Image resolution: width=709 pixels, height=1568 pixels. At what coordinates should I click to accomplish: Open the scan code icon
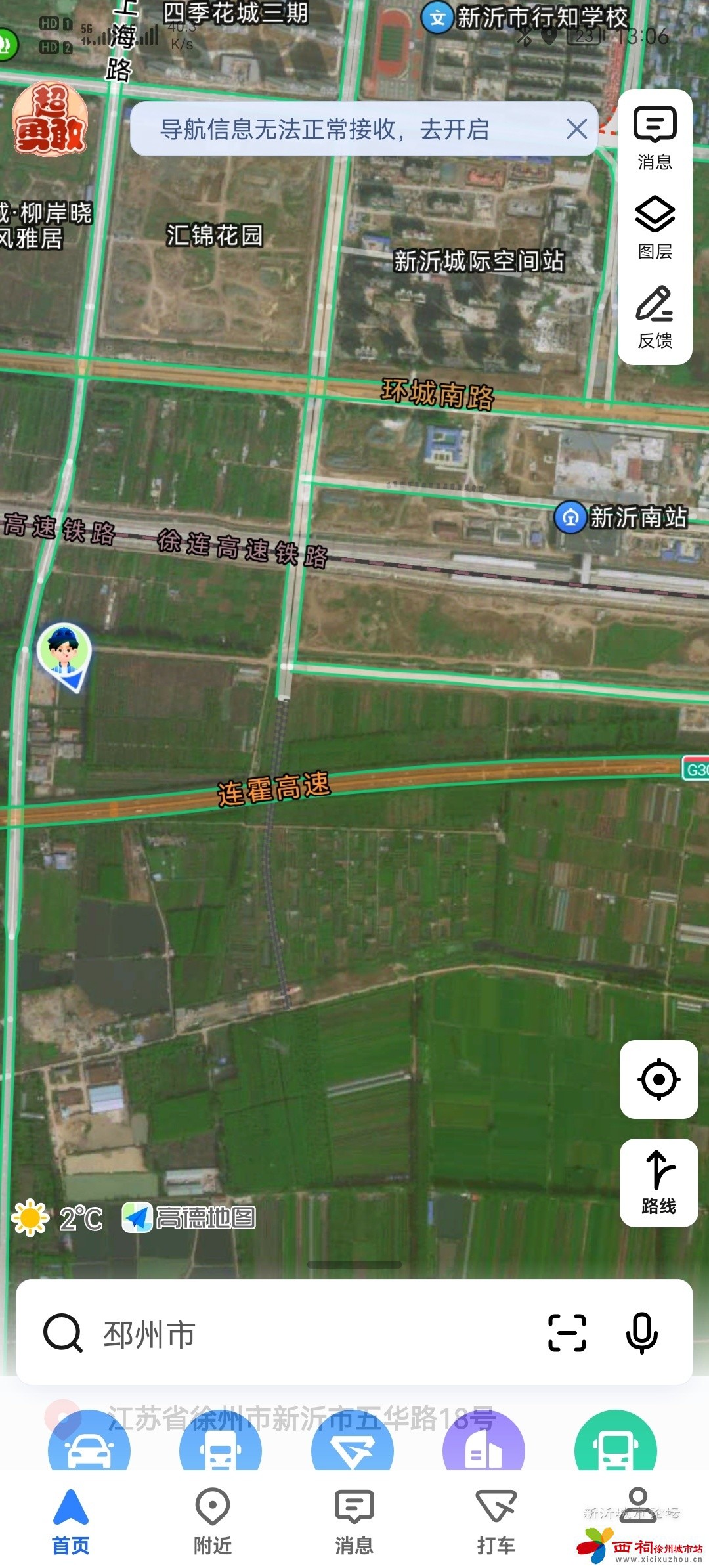567,1334
